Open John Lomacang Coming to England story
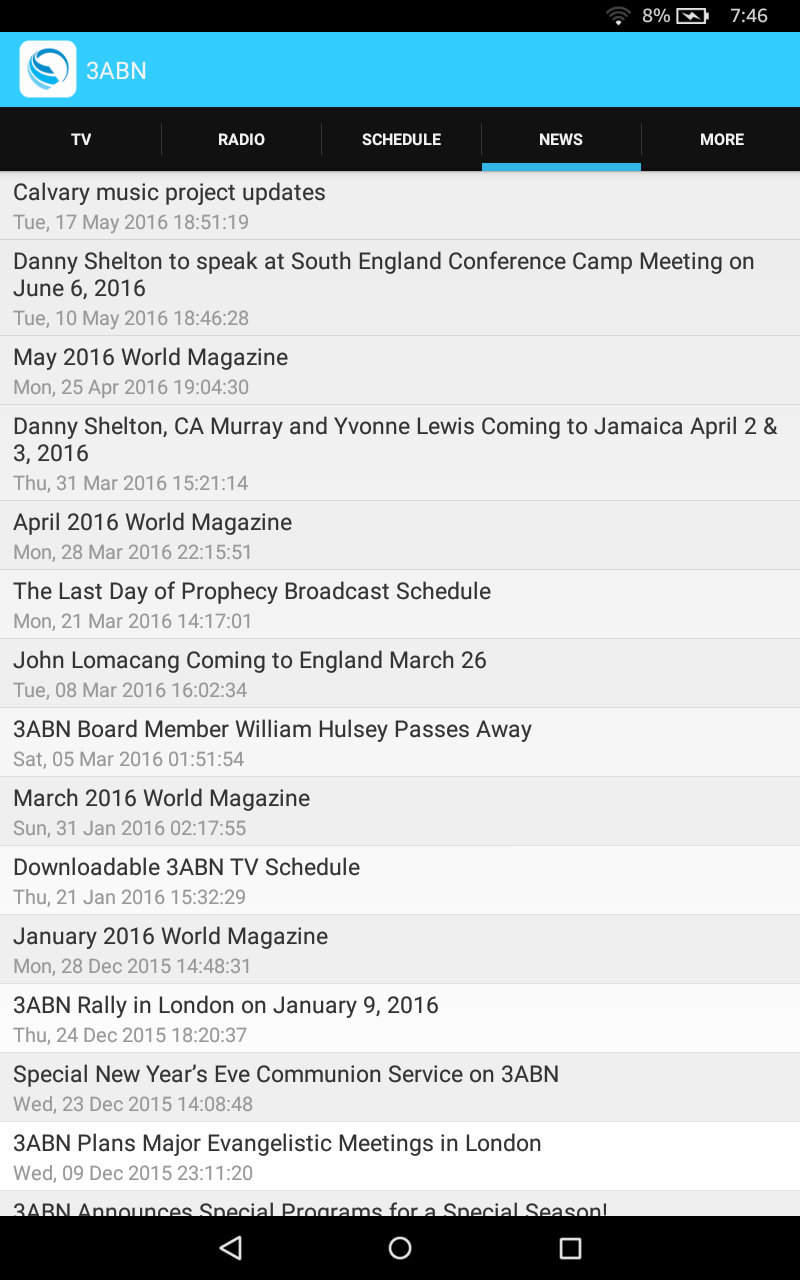Image resolution: width=800 pixels, height=1280 pixels. tap(400, 673)
